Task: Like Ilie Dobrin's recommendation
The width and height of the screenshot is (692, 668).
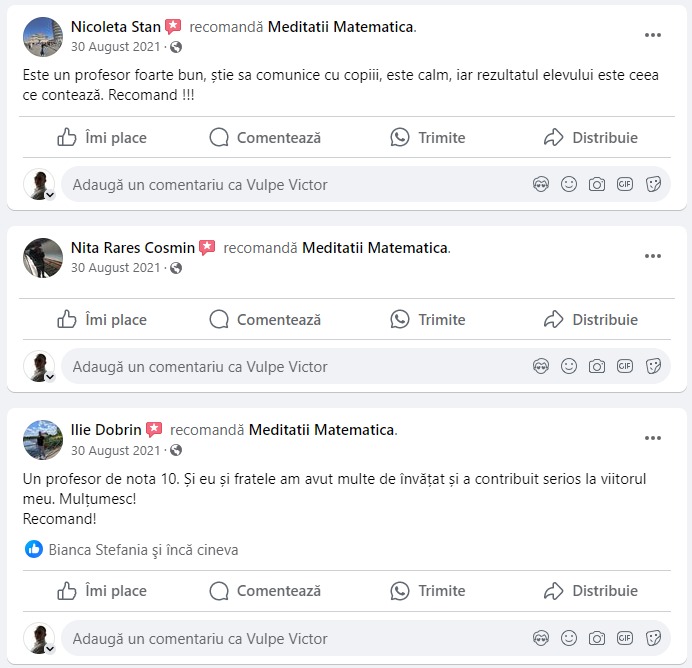Action: (102, 591)
